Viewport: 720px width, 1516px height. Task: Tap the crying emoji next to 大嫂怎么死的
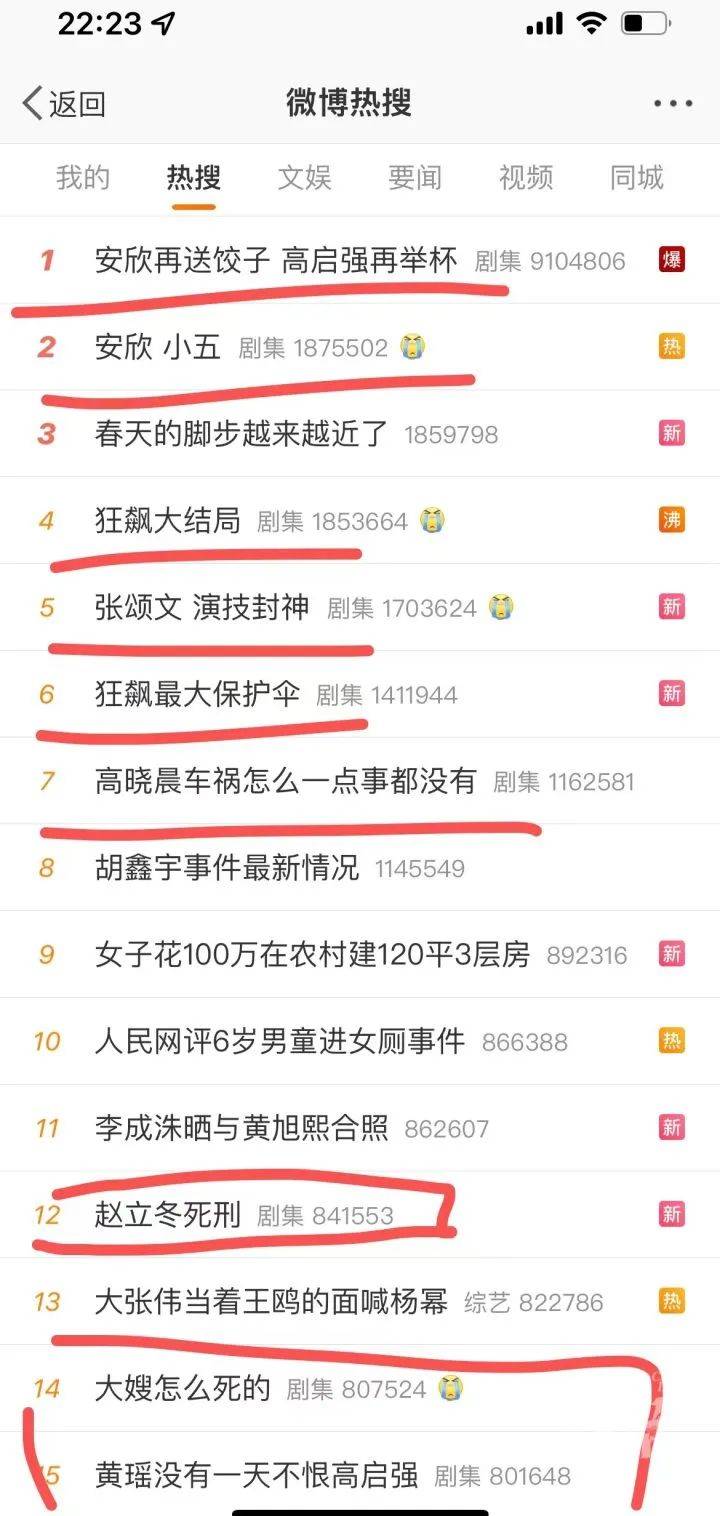(455, 1388)
